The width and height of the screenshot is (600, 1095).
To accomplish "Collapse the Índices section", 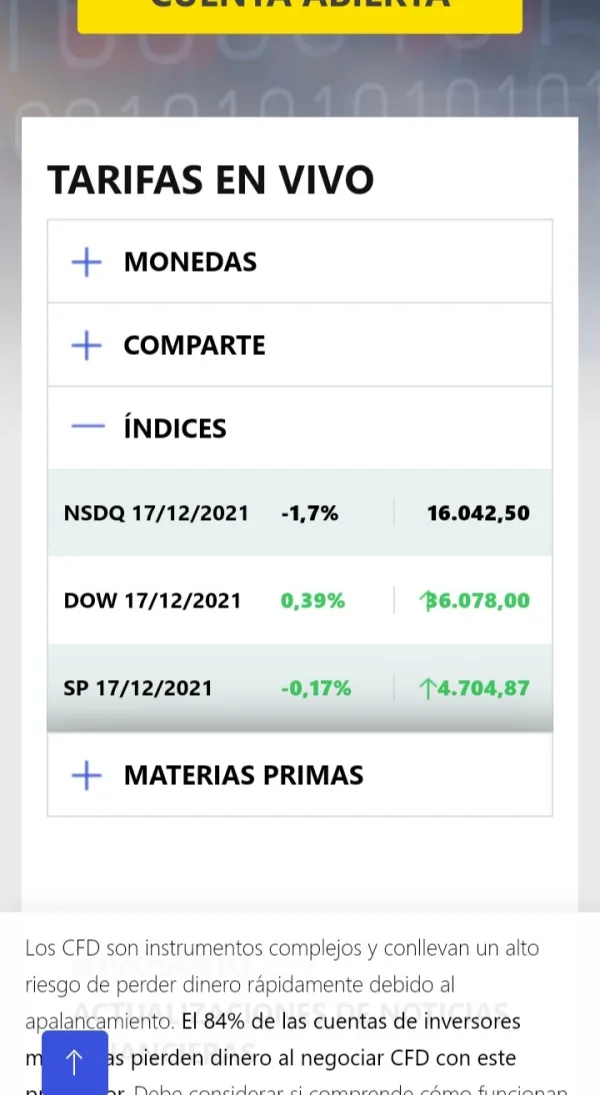I will click(300, 428).
